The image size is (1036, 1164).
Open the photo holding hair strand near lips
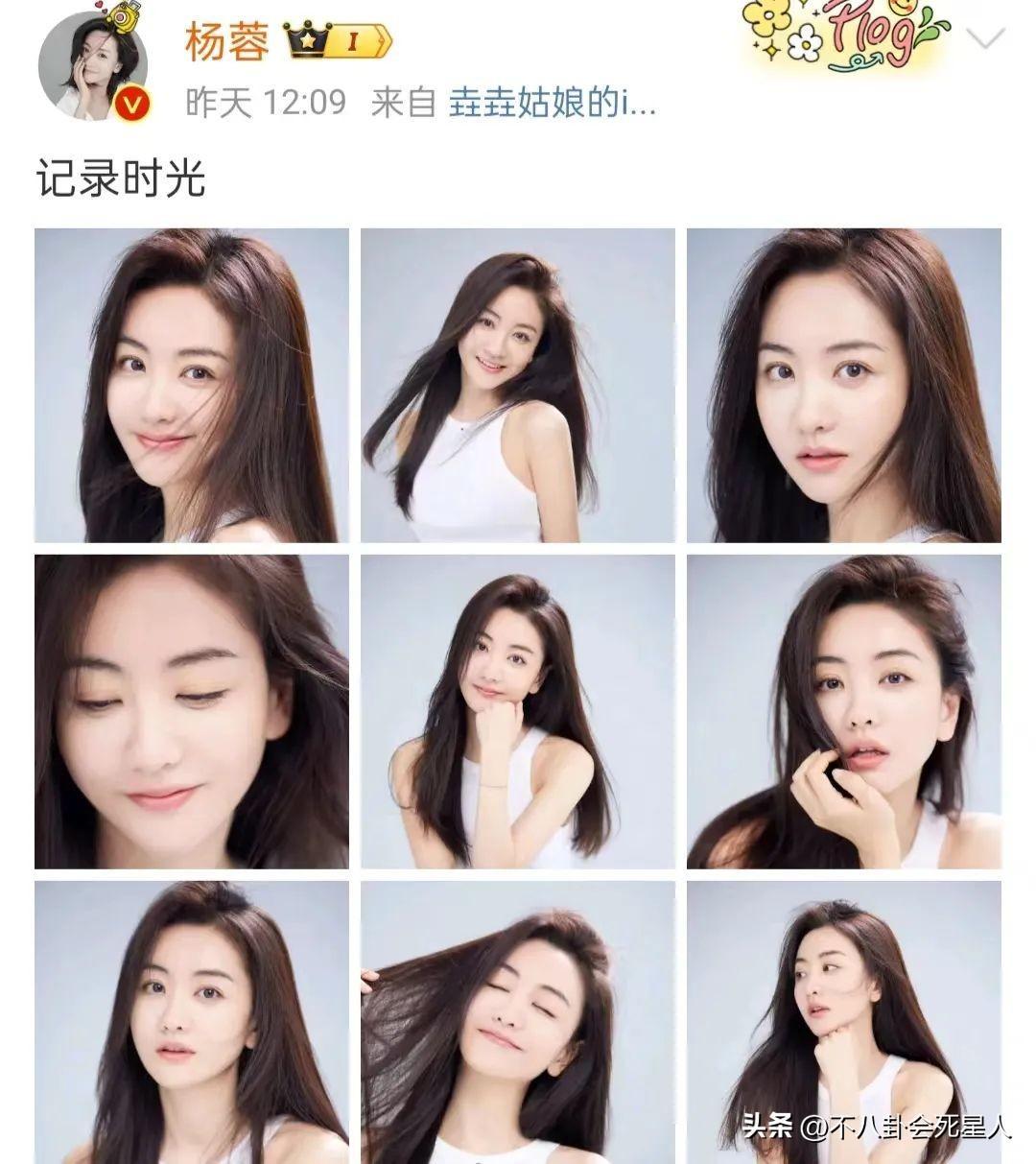pyautogui.click(x=844, y=712)
